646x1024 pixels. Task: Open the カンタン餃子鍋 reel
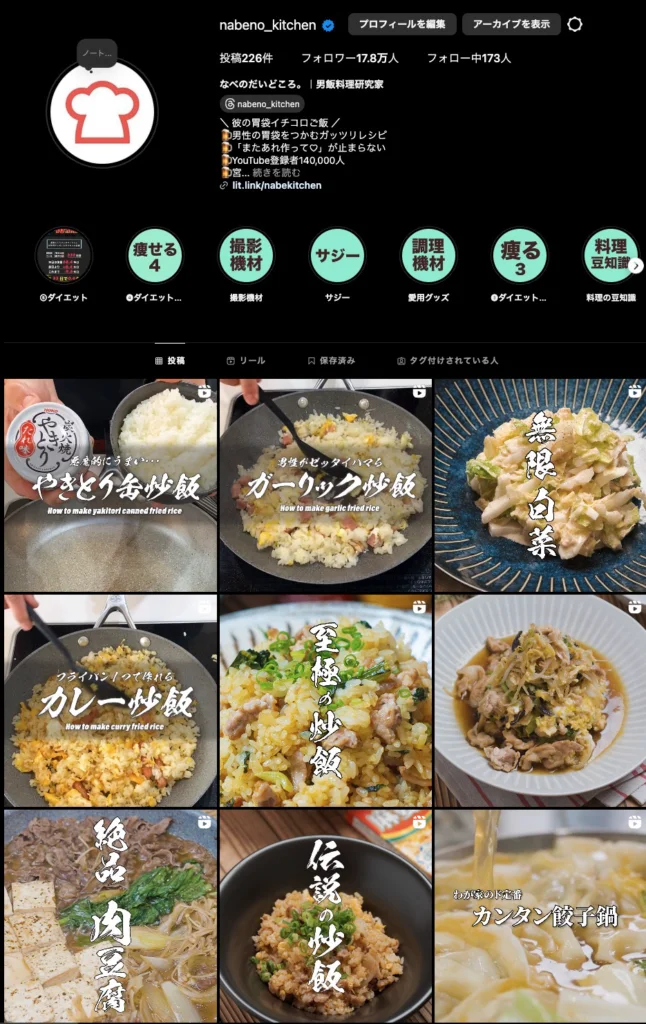pyautogui.click(x=540, y=916)
